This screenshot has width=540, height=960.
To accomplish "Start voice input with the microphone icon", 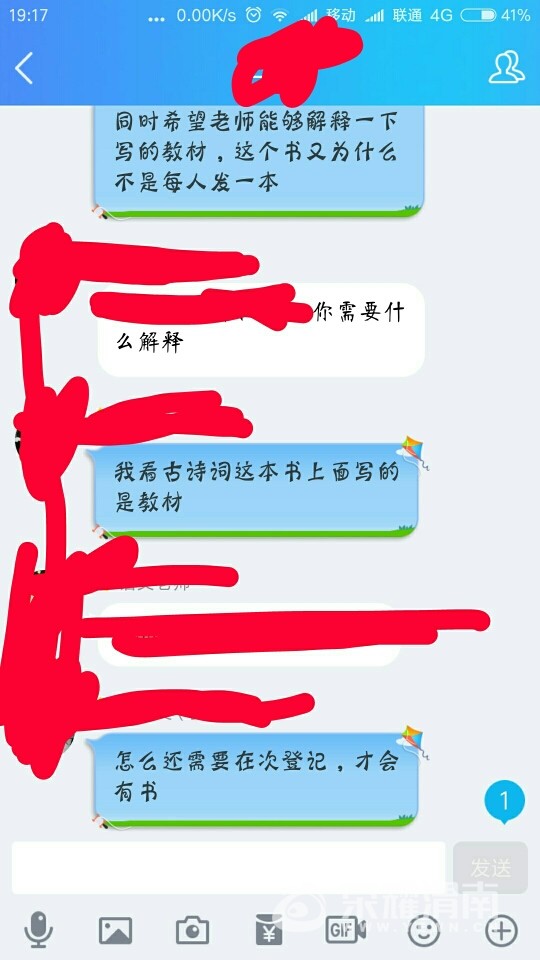I will 38,929.
